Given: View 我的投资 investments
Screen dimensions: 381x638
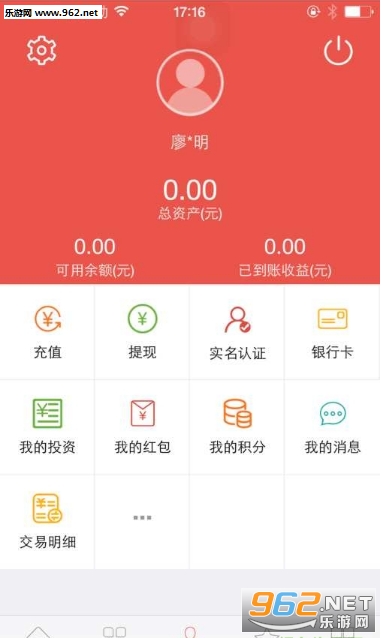Looking at the screenshot, I should (47, 427).
